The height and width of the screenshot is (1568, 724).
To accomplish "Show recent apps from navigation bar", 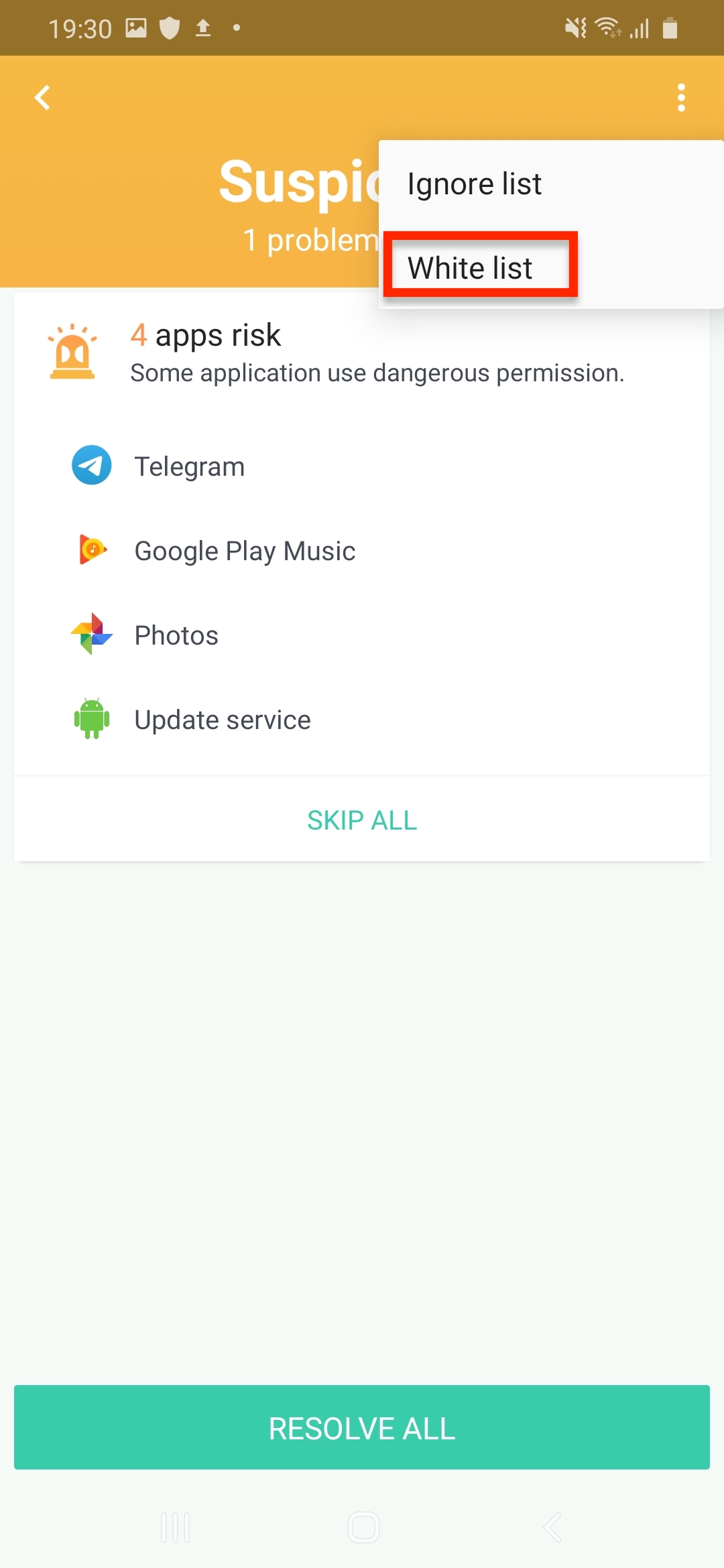I will pos(176,1528).
